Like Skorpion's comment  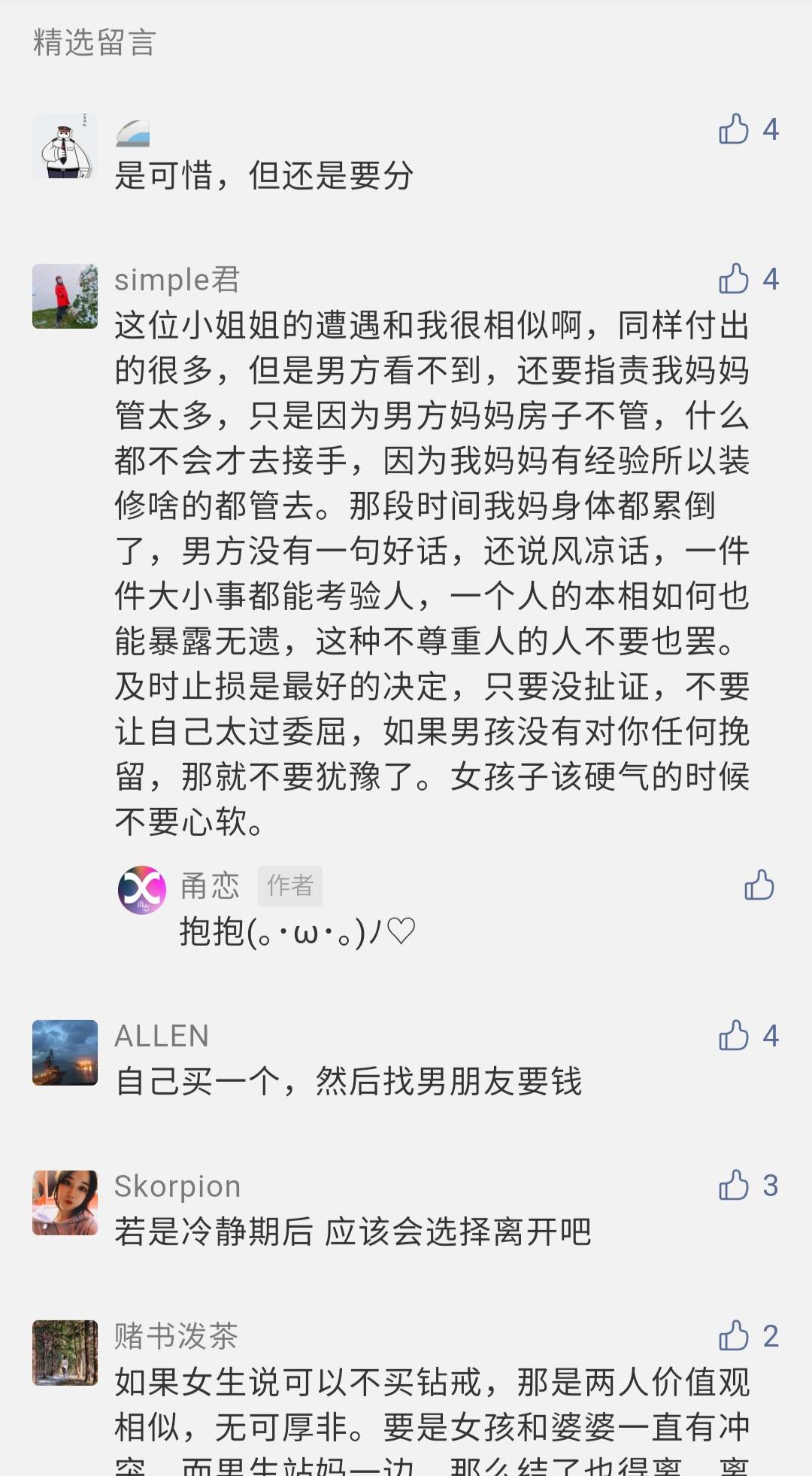coord(734,1186)
